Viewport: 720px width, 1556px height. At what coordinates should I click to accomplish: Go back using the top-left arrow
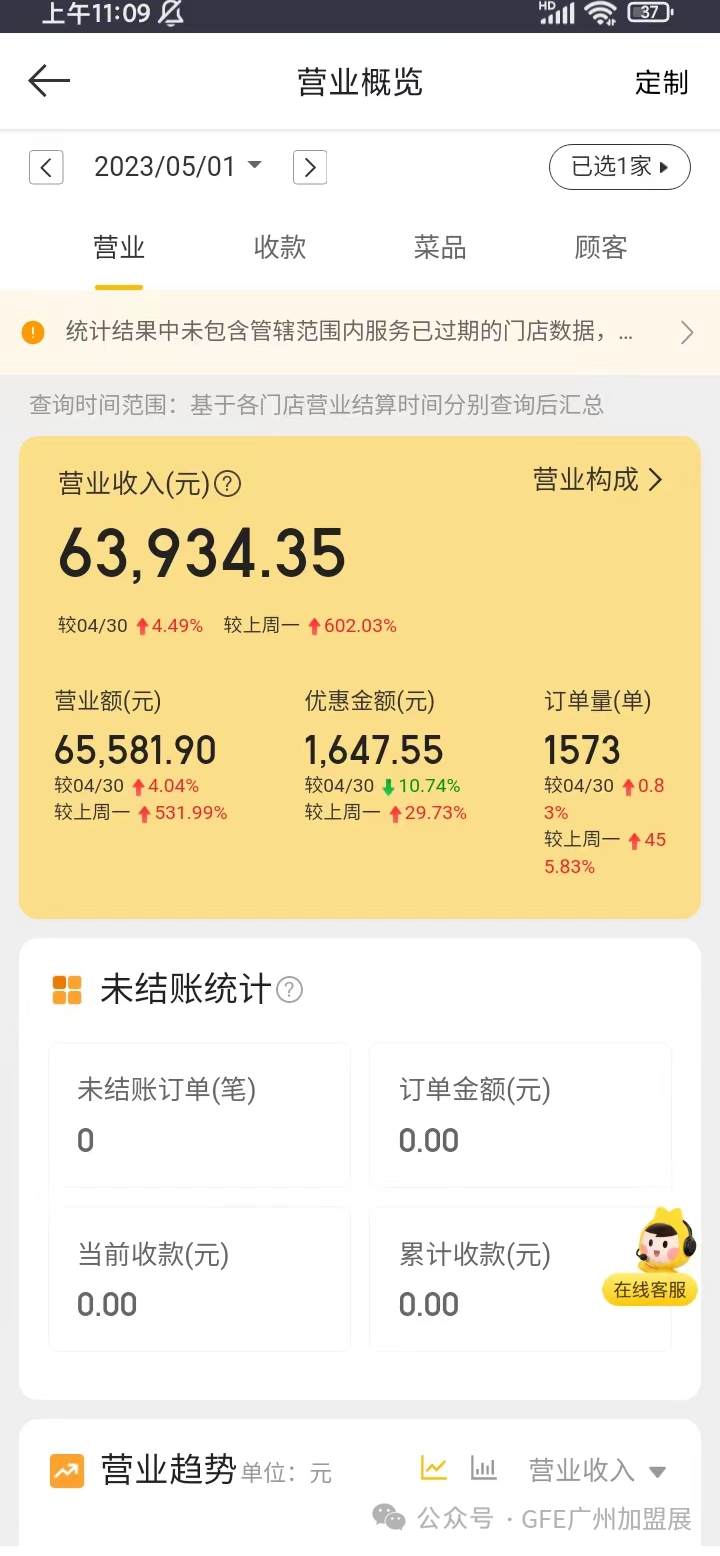click(49, 81)
